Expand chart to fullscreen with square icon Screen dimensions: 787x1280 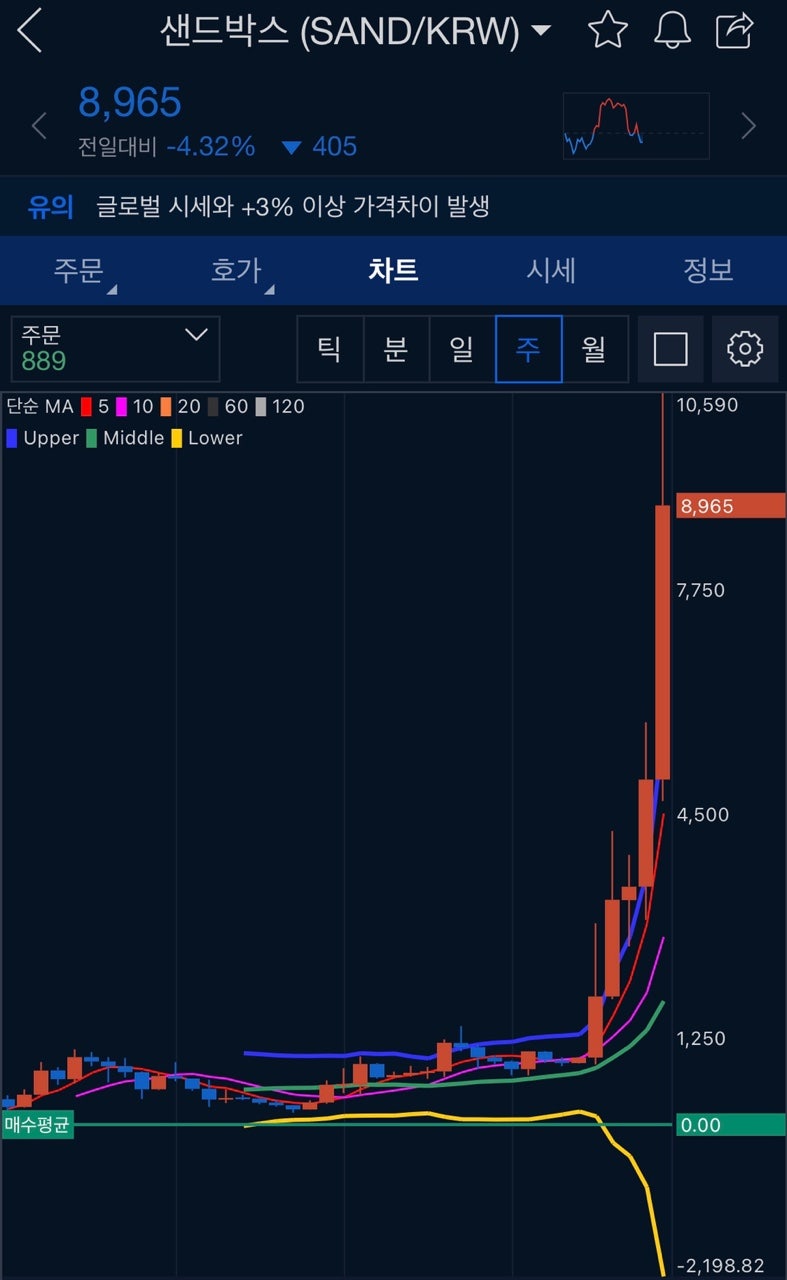point(670,349)
